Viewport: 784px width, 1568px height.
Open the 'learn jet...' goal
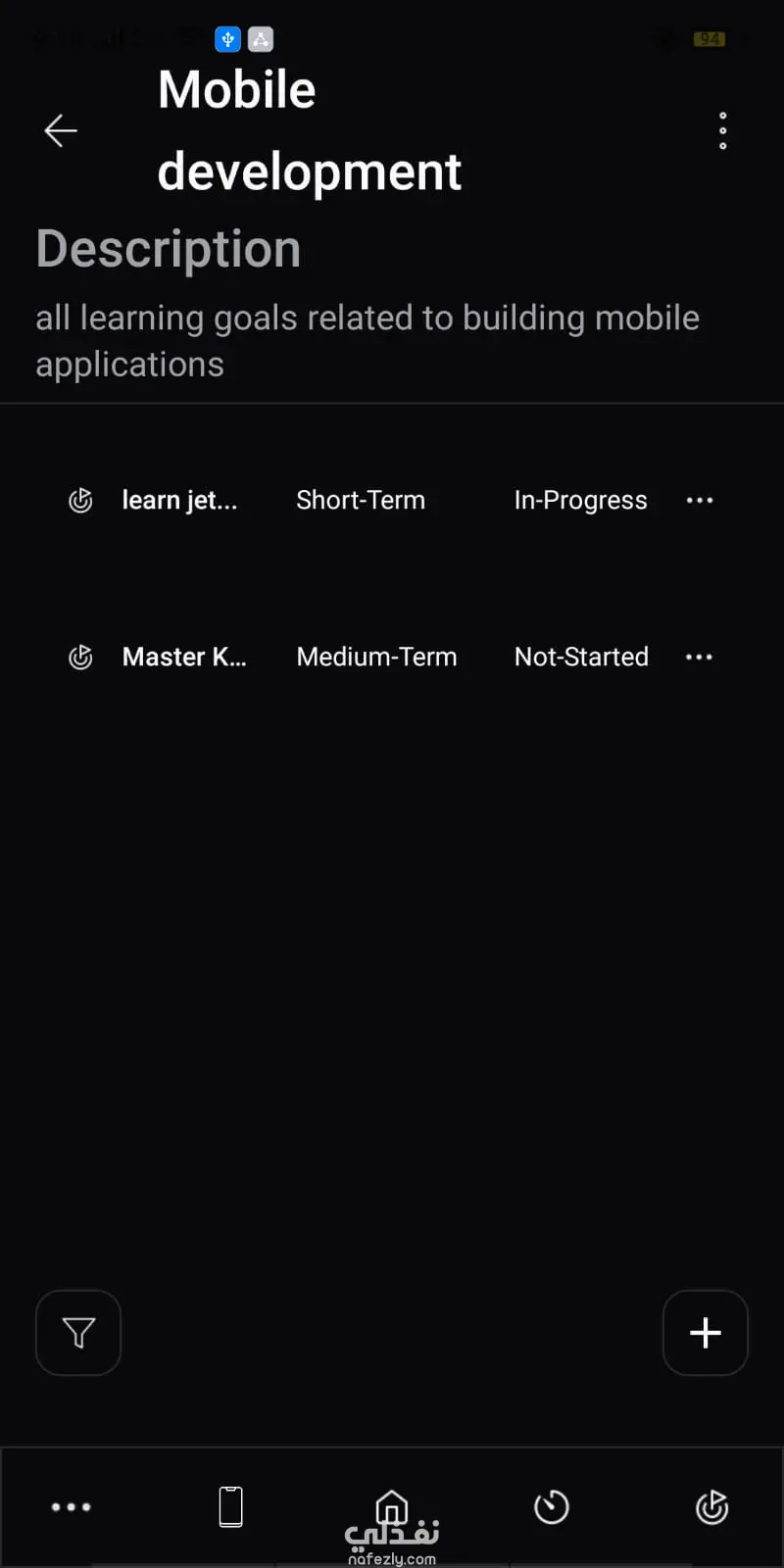coord(179,500)
